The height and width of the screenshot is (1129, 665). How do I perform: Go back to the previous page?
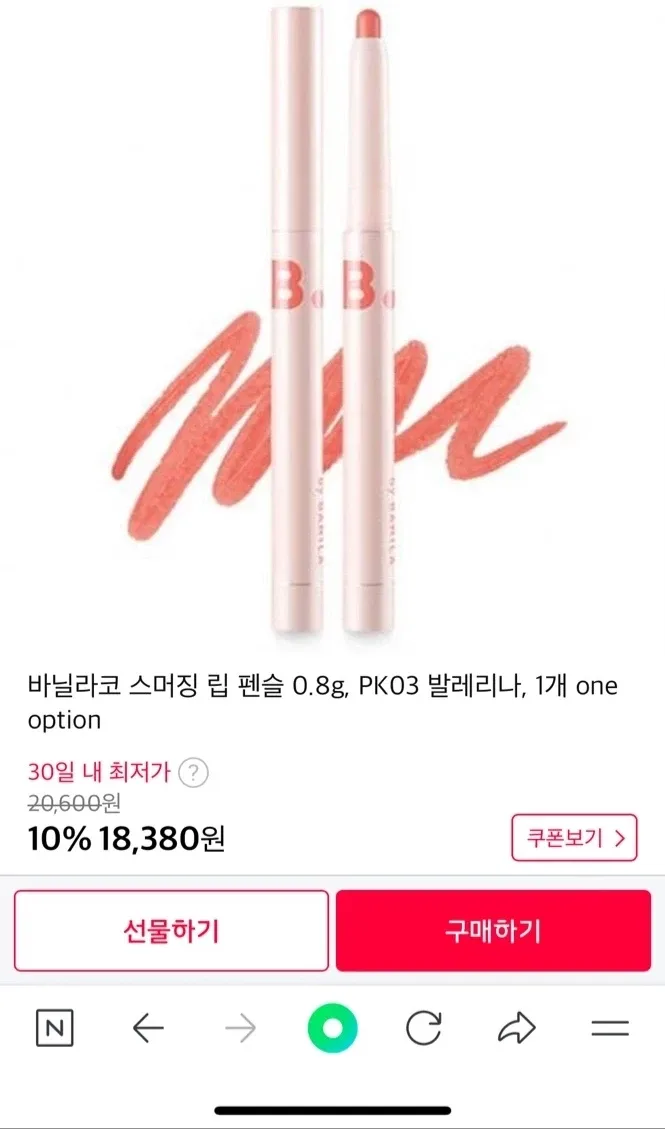pyautogui.click(x=148, y=1028)
